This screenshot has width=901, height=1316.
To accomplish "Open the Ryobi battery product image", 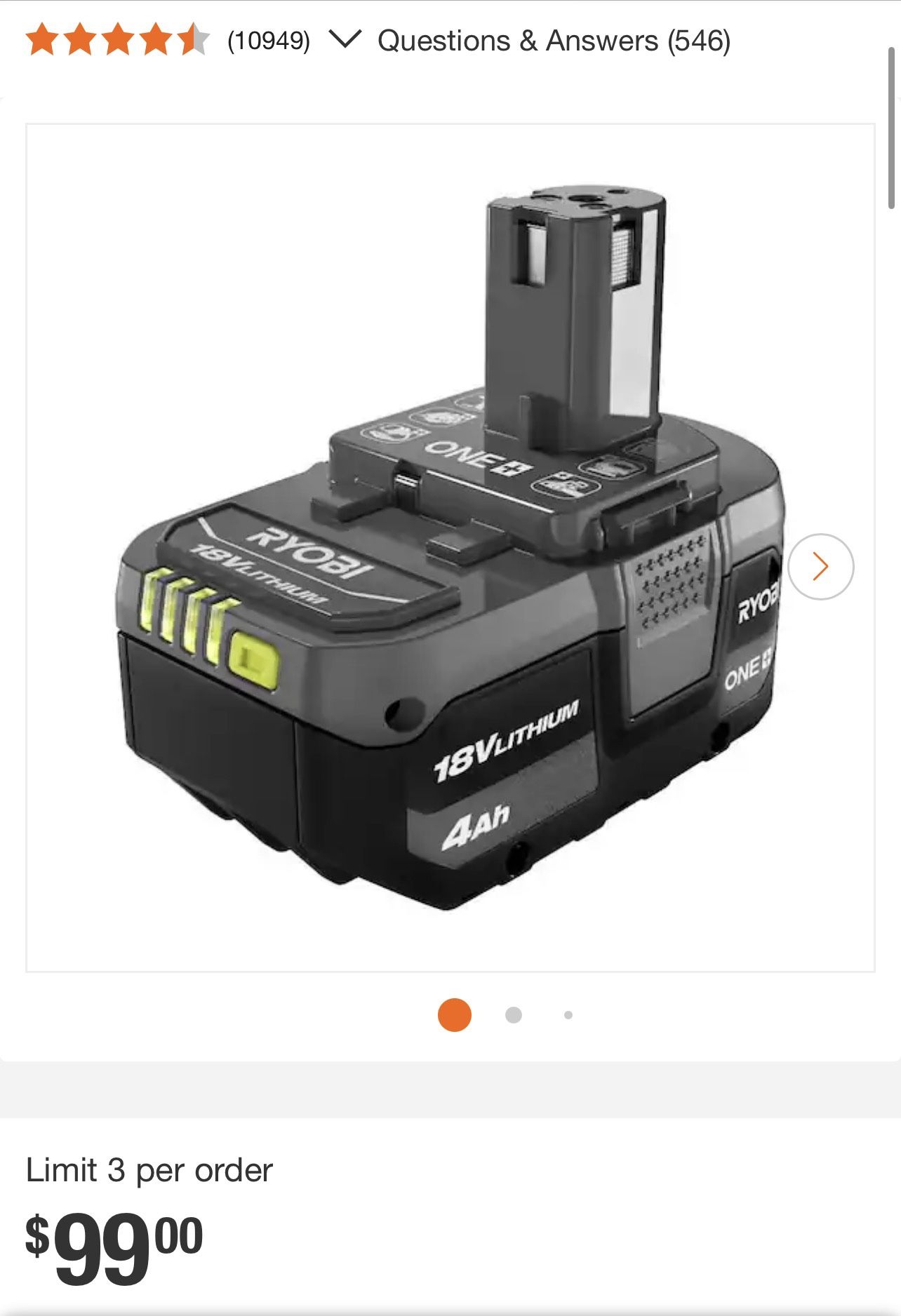I will tap(449, 547).
